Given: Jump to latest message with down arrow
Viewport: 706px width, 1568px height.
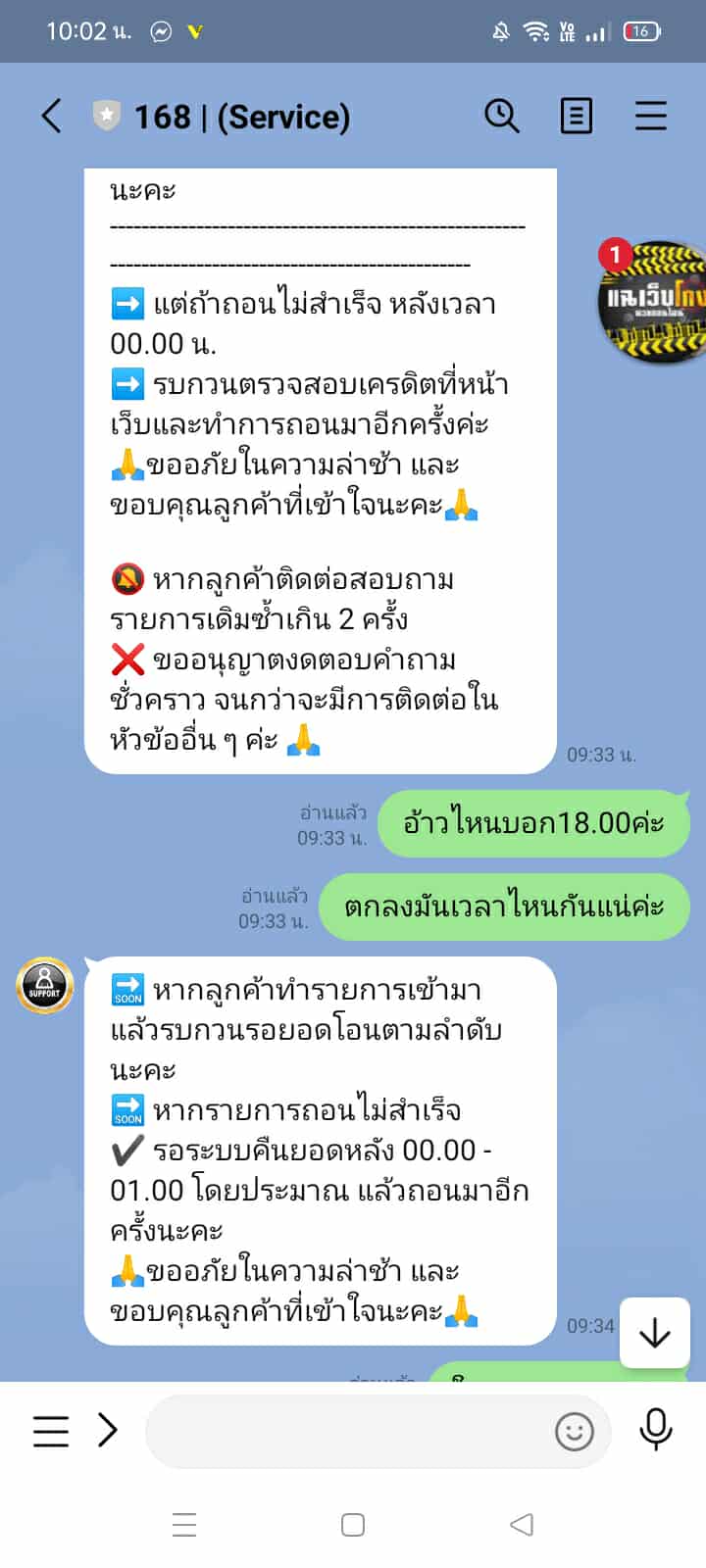Looking at the screenshot, I should (654, 1333).
